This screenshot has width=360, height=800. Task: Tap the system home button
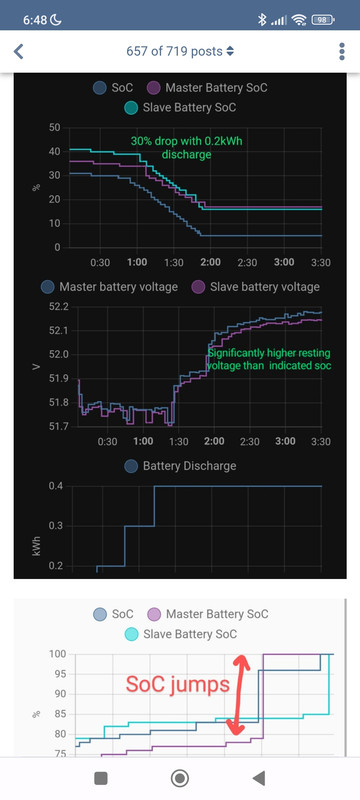pos(179,778)
